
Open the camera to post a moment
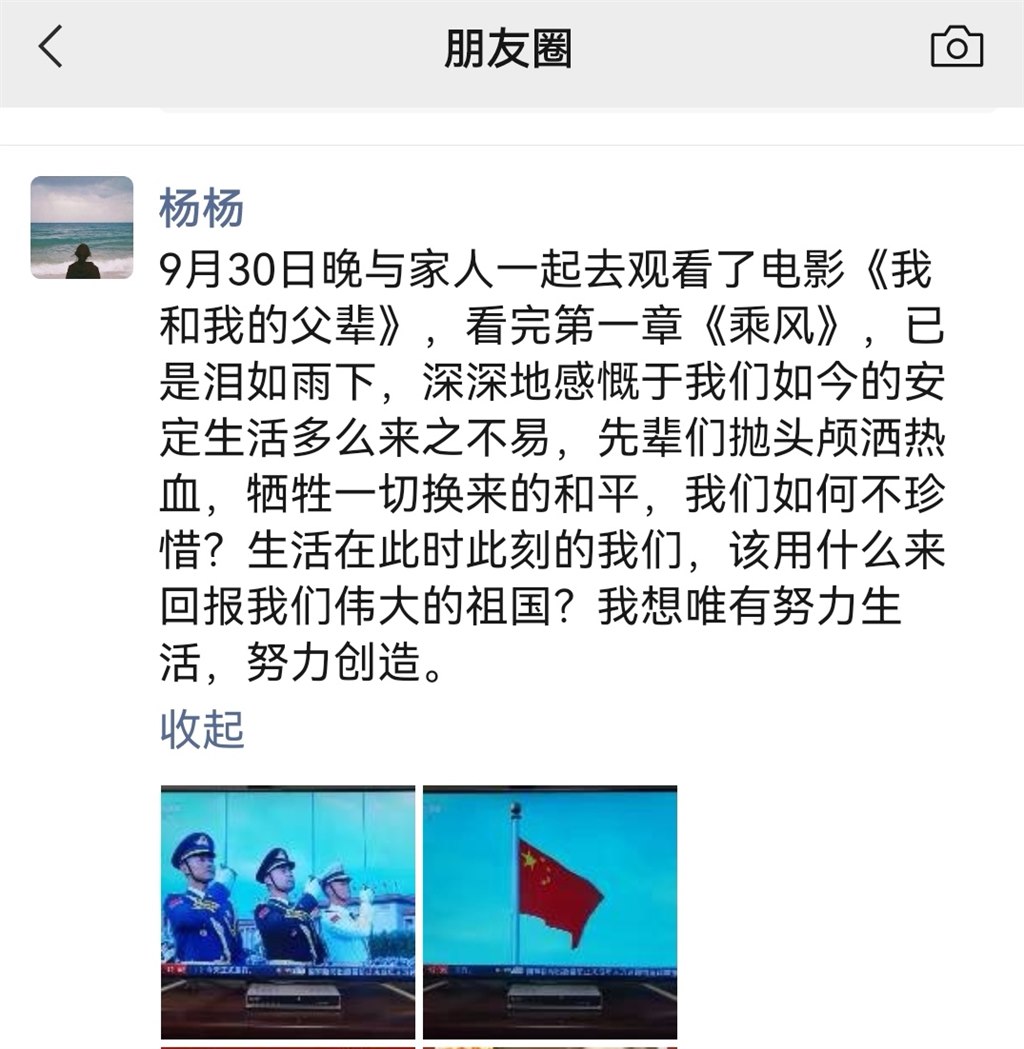pos(956,47)
